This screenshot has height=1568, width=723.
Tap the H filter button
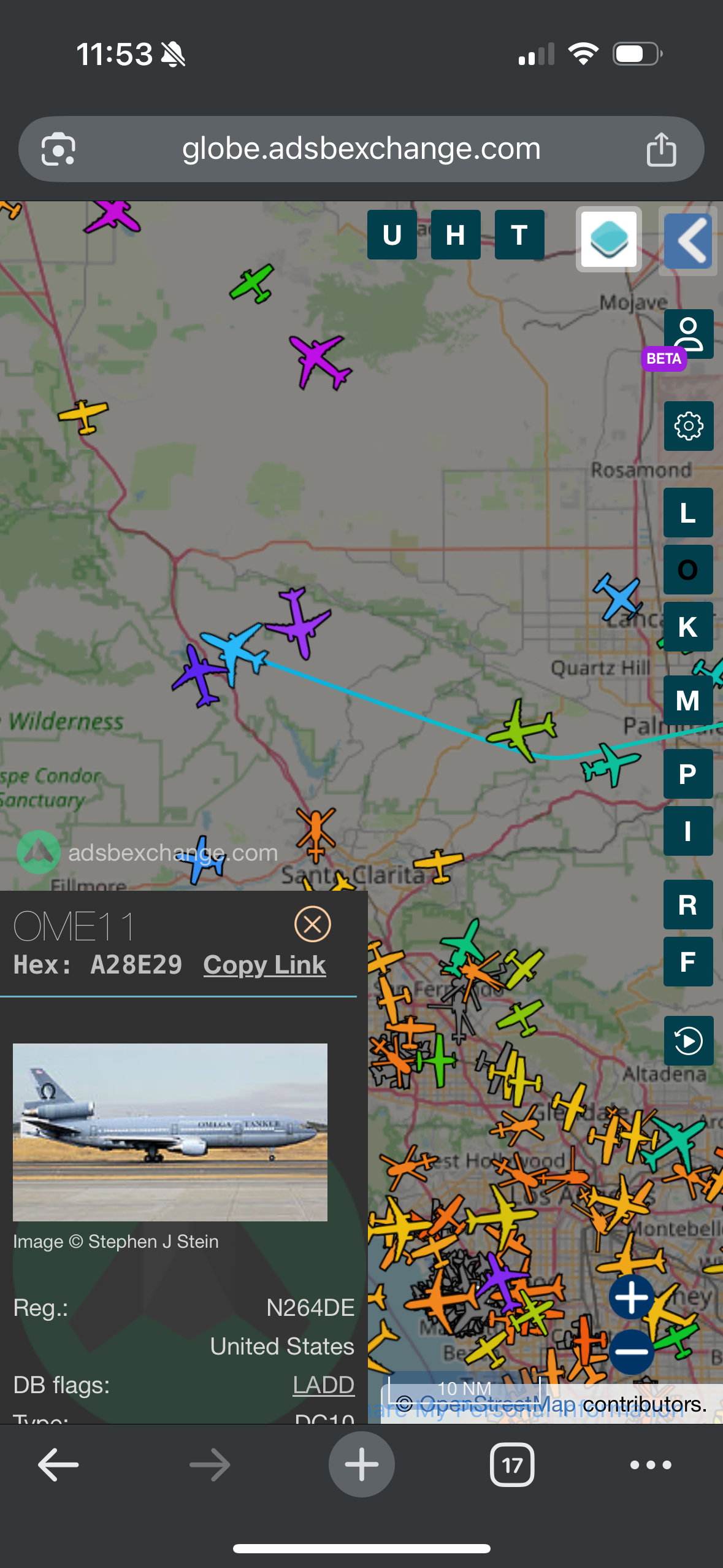tap(456, 235)
